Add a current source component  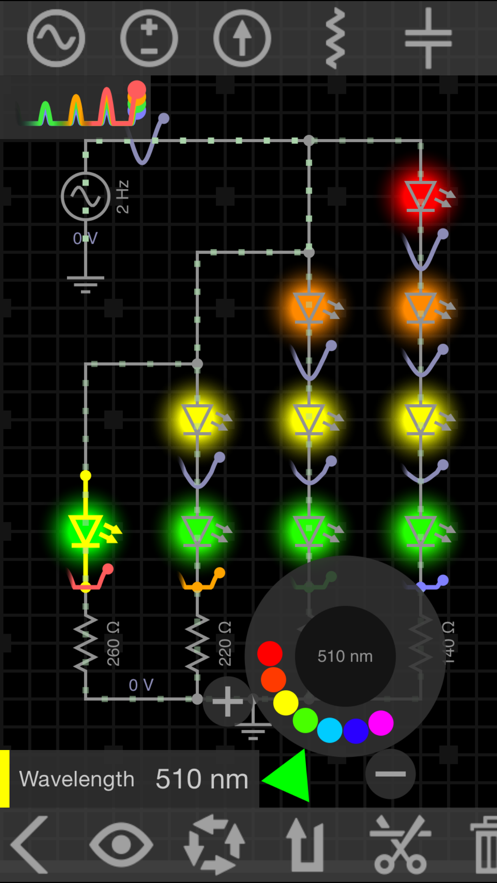click(242, 38)
